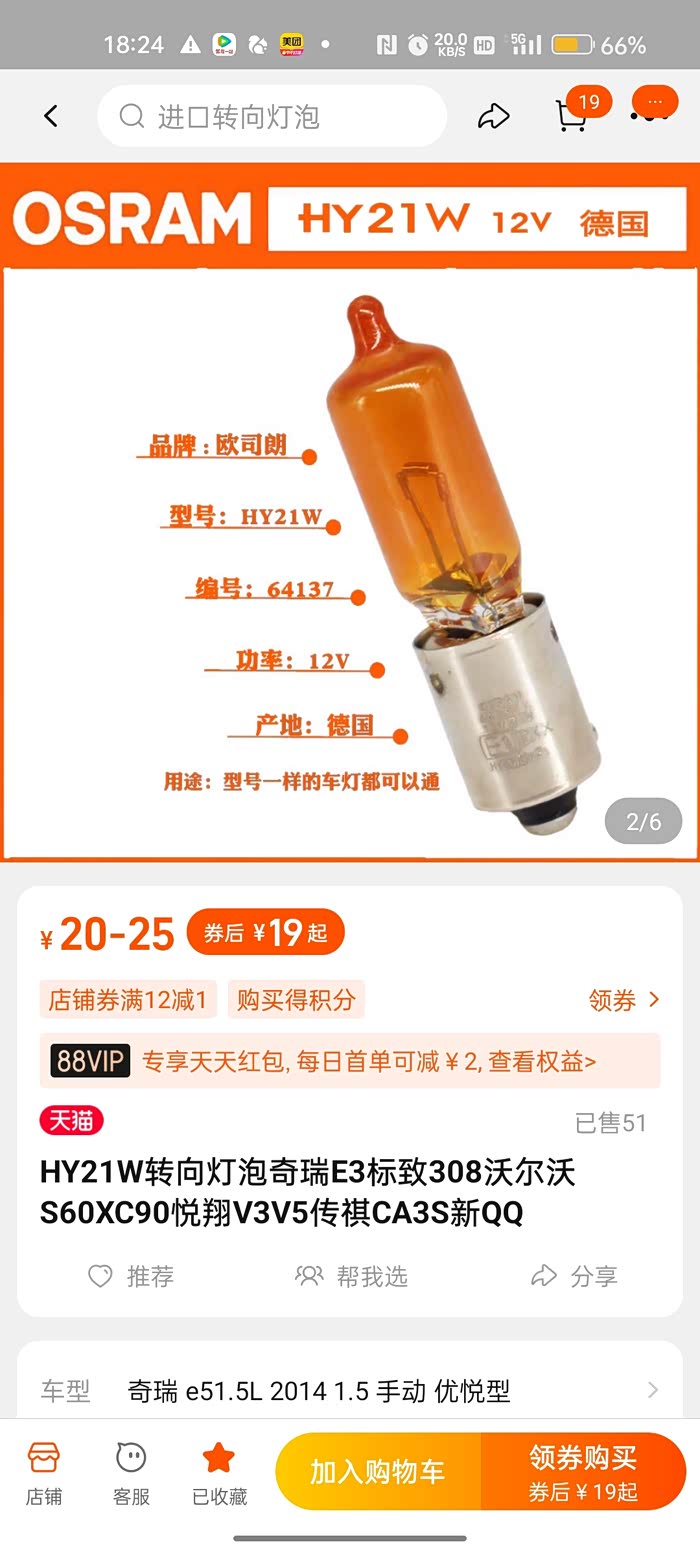Screen dimensions: 700x1555
Task: Tap the 推荐 heart button
Action: [x=131, y=1276]
